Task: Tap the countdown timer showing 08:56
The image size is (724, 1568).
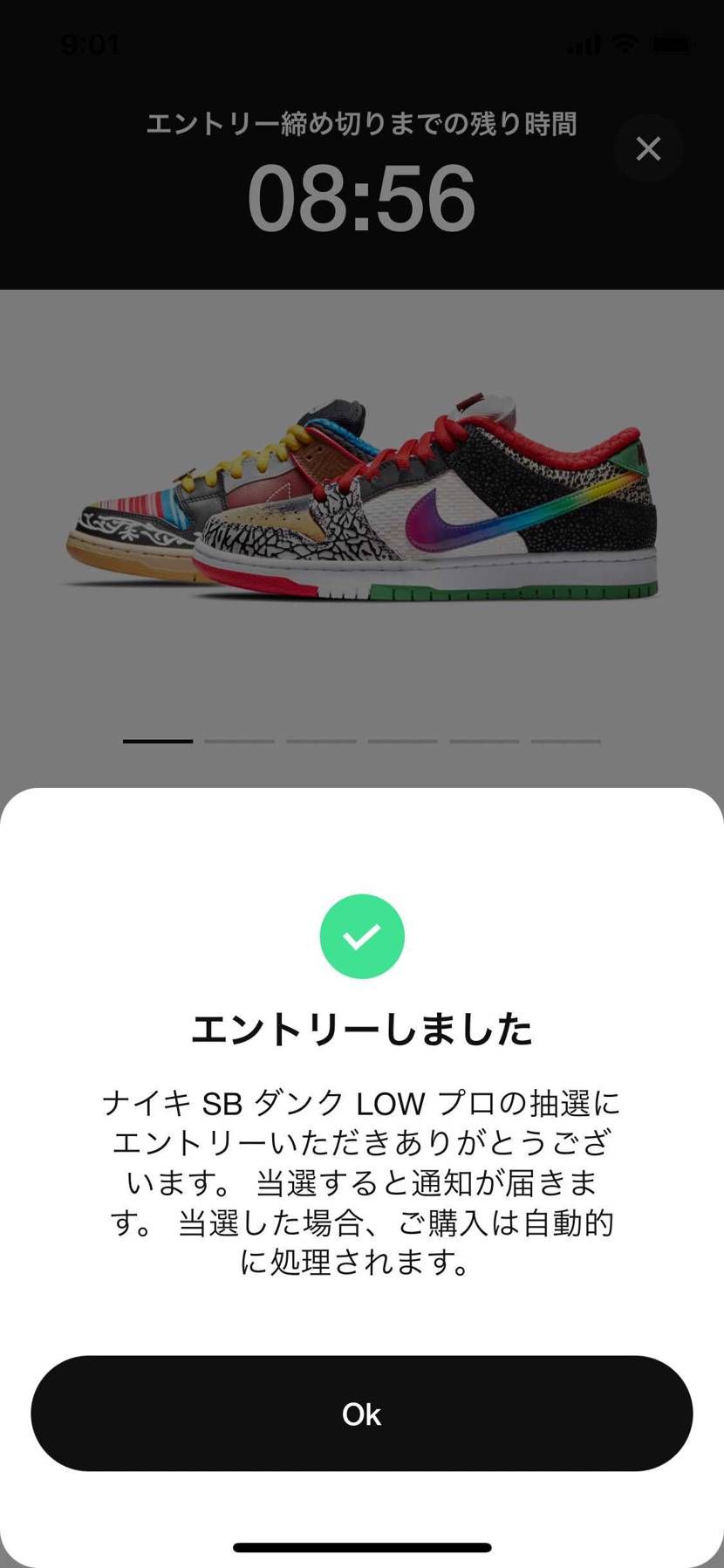Action: [362, 199]
